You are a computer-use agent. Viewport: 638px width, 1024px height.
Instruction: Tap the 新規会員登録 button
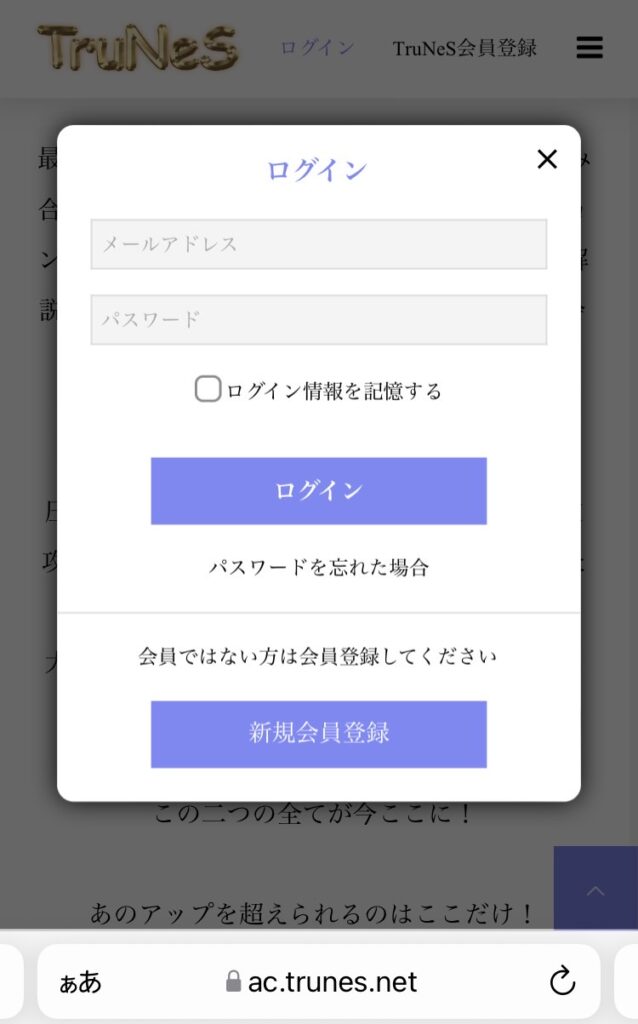pyautogui.click(x=319, y=734)
